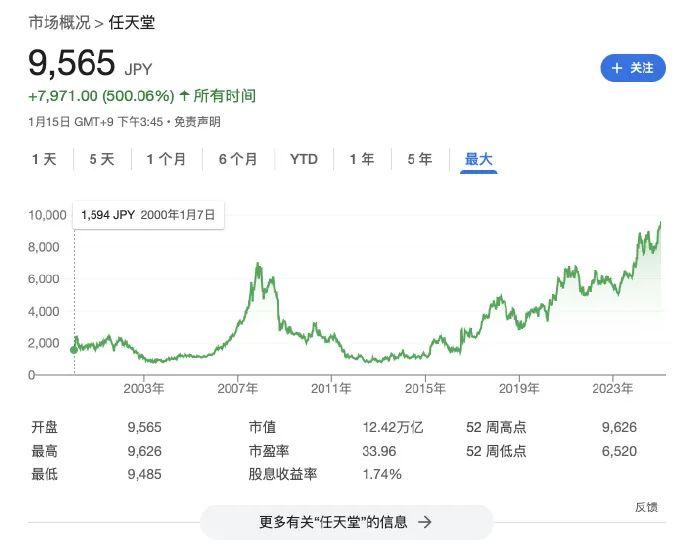690x552 pixels.
Task: Tap the 反馈 feedback link
Action: click(646, 507)
